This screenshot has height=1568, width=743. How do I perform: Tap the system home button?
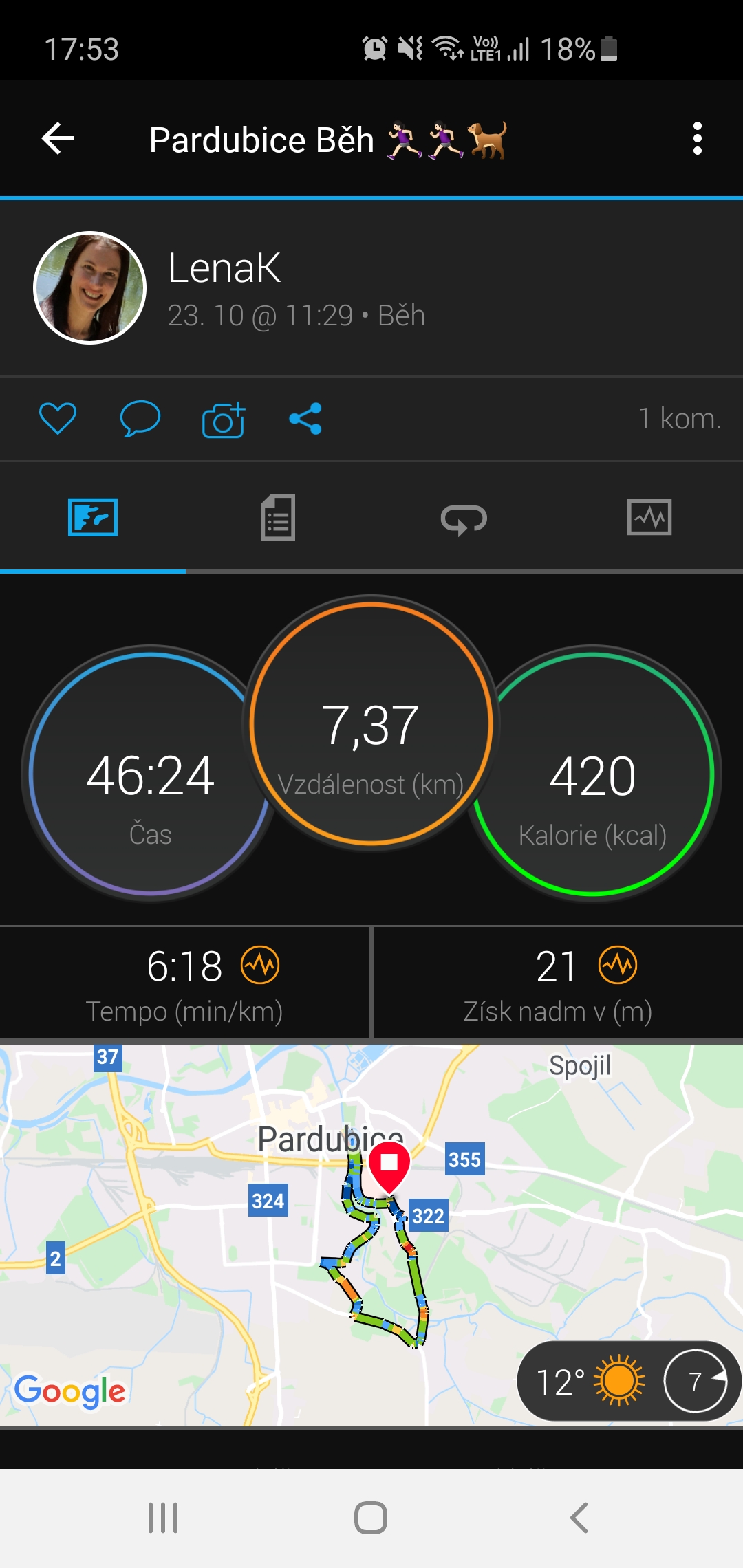(x=371, y=1518)
